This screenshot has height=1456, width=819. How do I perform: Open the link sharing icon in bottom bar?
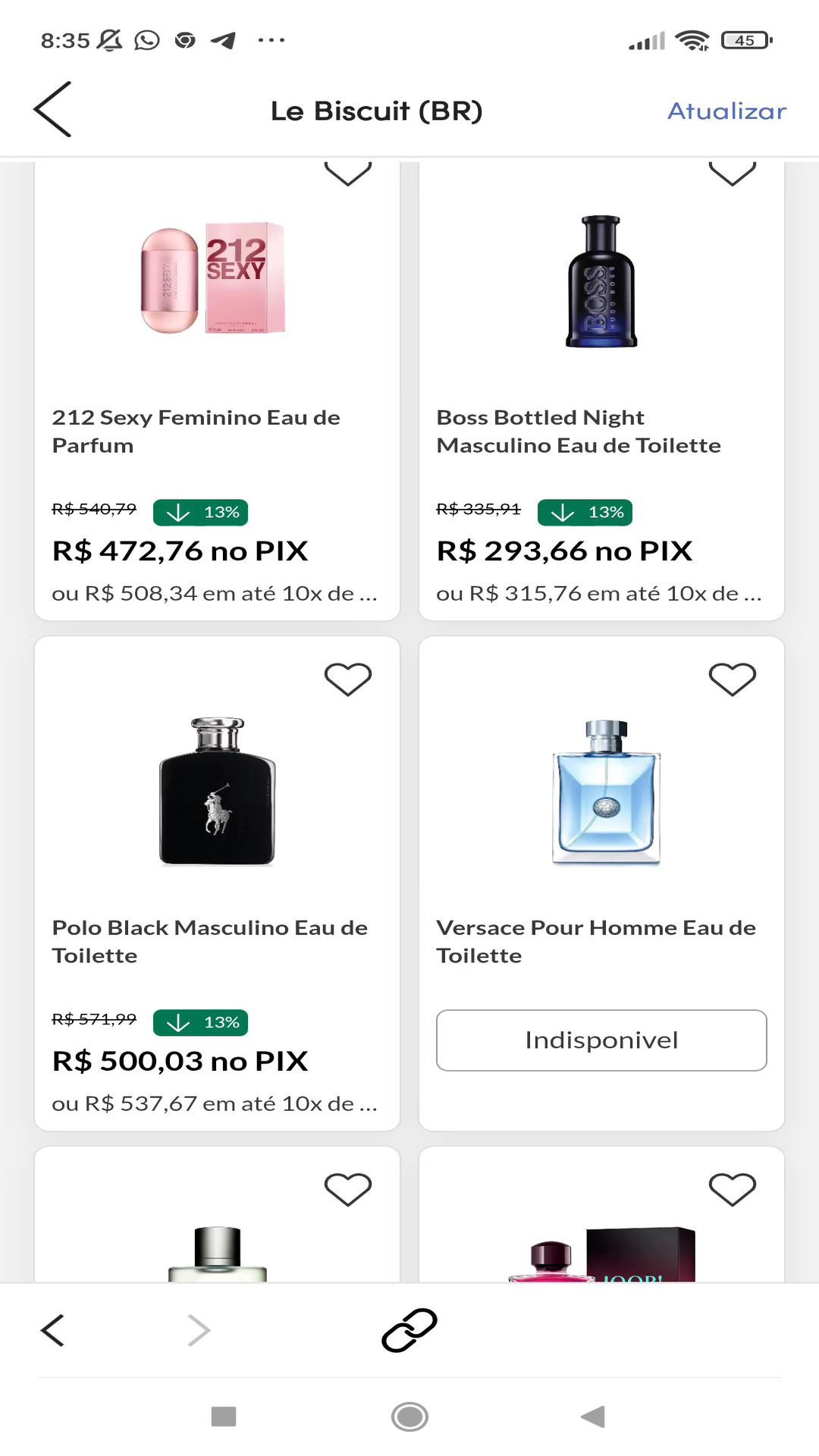point(409,1329)
